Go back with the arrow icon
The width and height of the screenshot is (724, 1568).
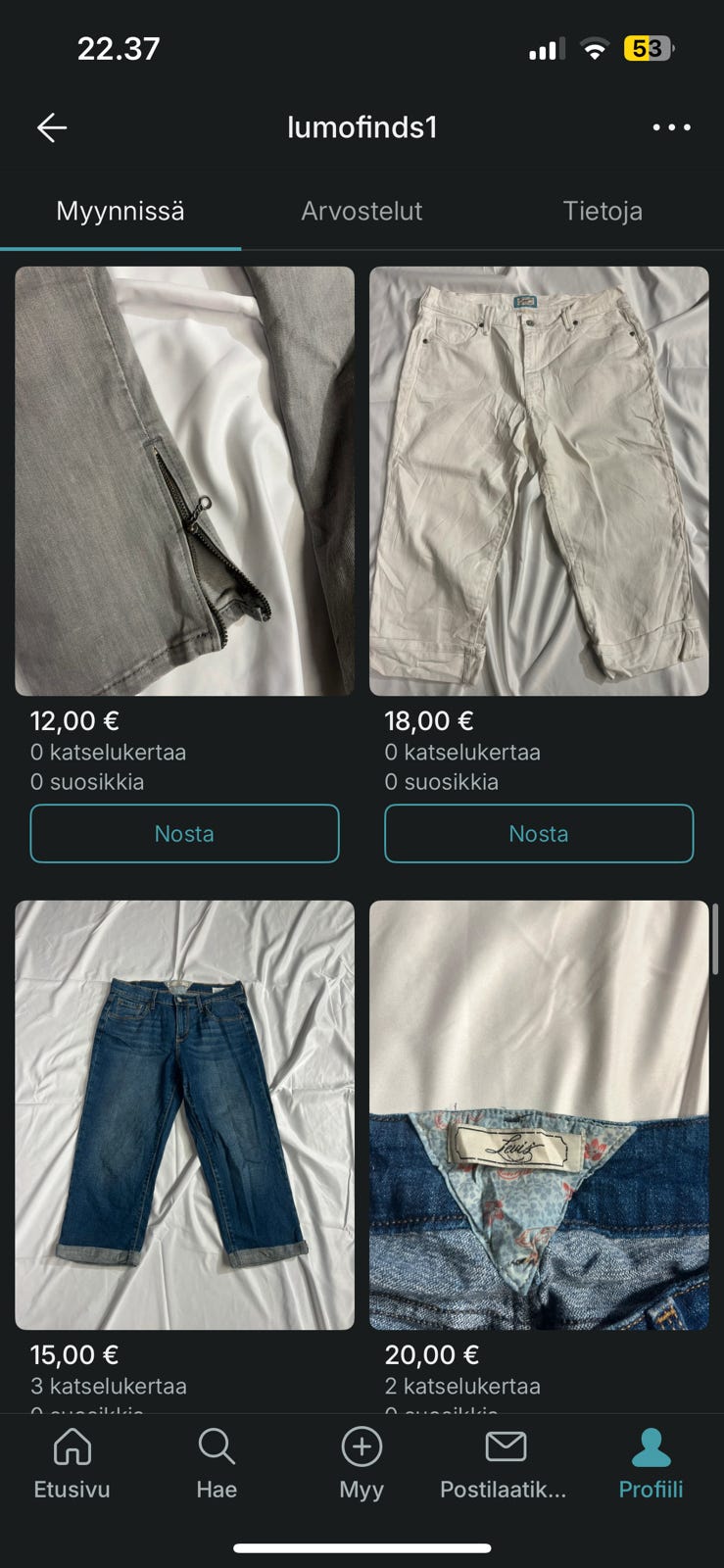[x=52, y=127]
